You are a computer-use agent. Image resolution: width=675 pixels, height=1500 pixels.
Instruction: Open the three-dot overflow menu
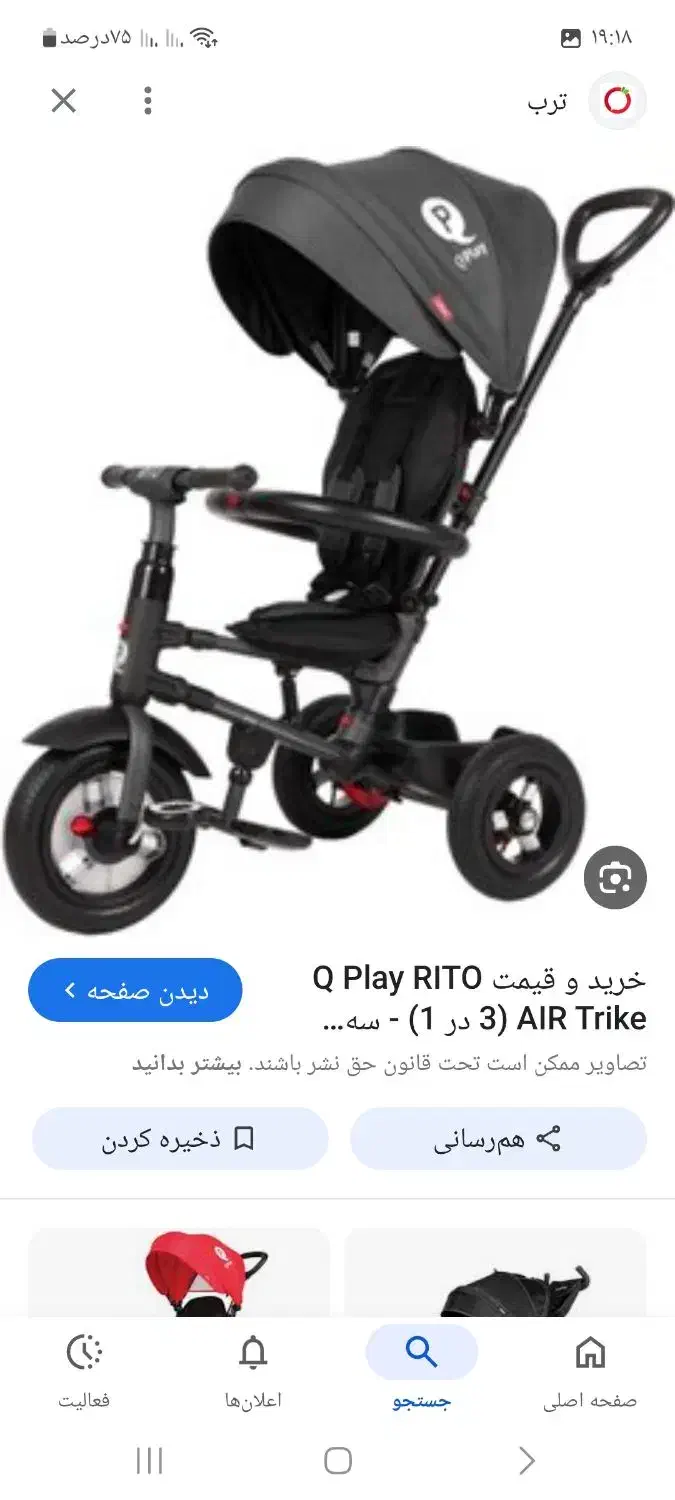[x=148, y=100]
